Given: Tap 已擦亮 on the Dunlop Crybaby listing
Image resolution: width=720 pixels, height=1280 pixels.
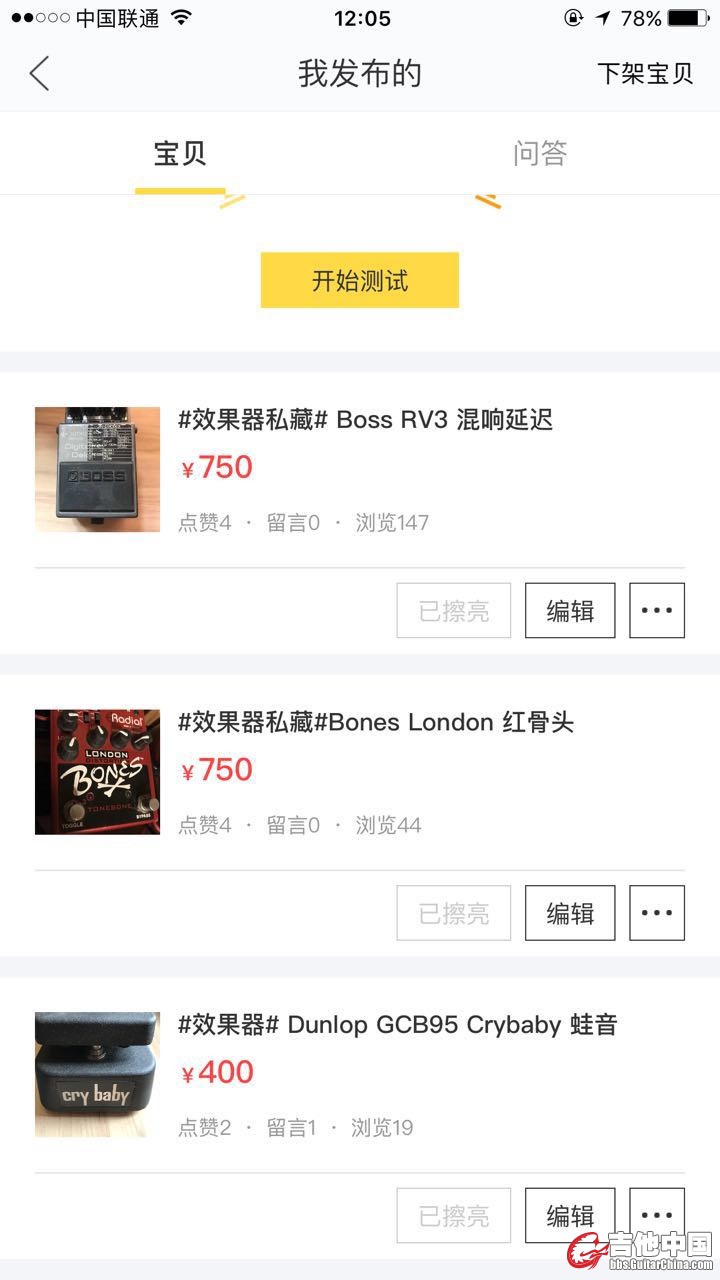Looking at the screenshot, I should click(x=454, y=1215).
